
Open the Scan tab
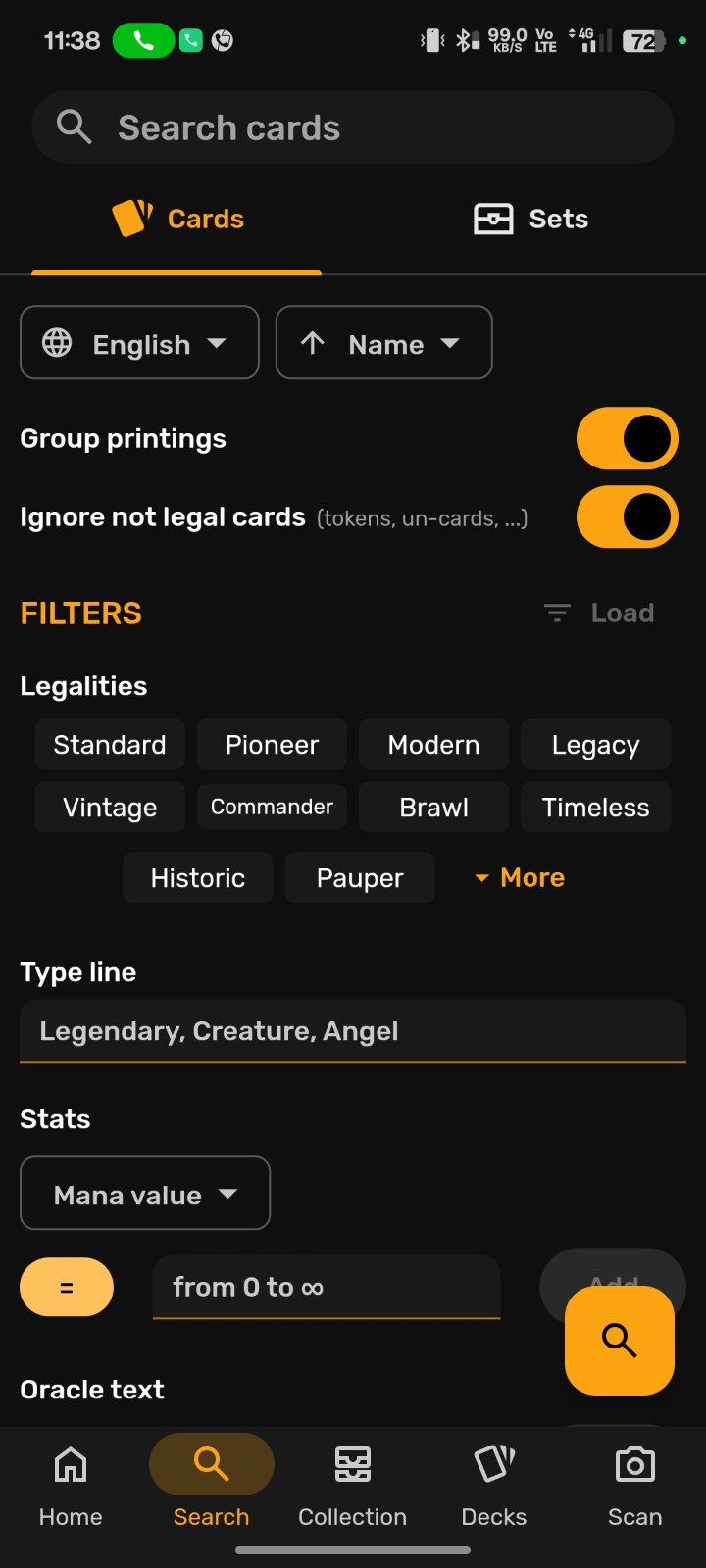click(635, 1487)
